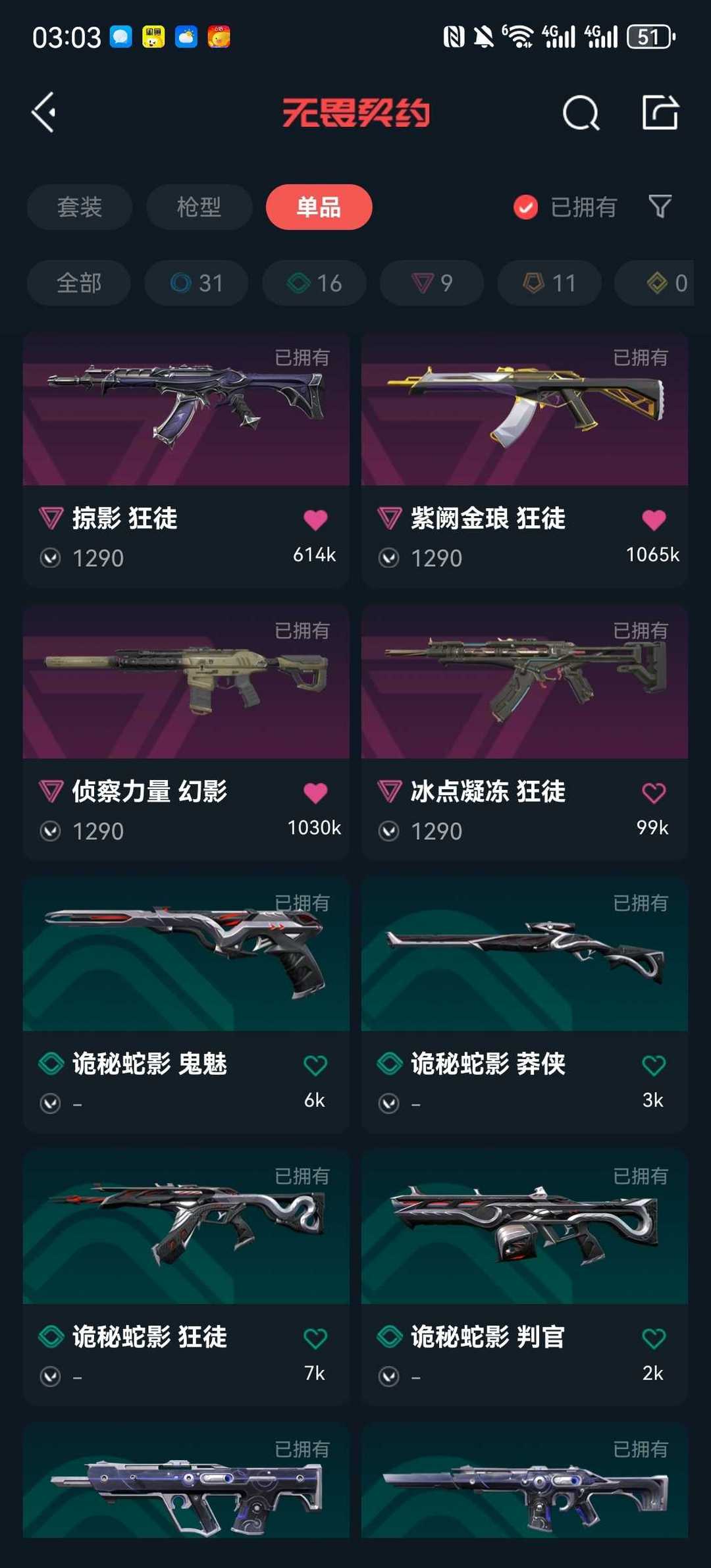This screenshot has width=711, height=1568.
Task: Open the search icon in the header
Action: [x=581, y=113]
